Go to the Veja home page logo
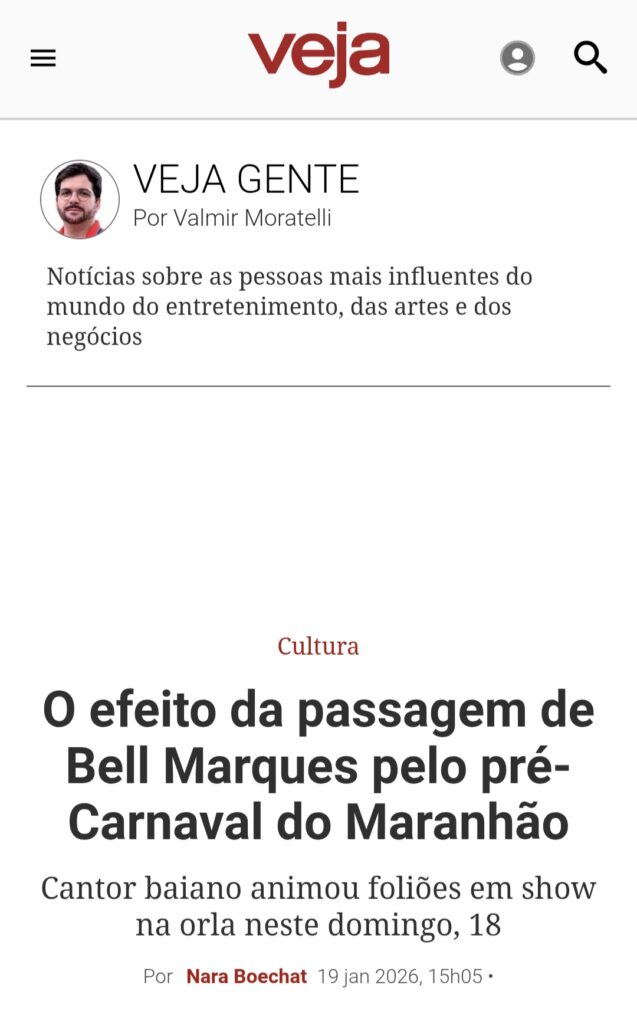Screen dimensions: 637x1024 point(319,55)
